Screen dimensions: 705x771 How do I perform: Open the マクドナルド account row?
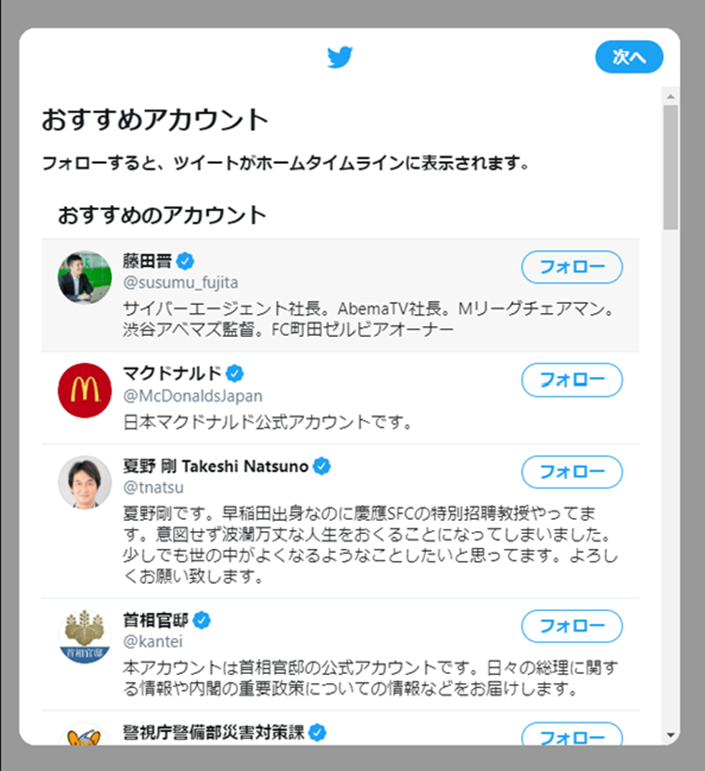[340, 398]
